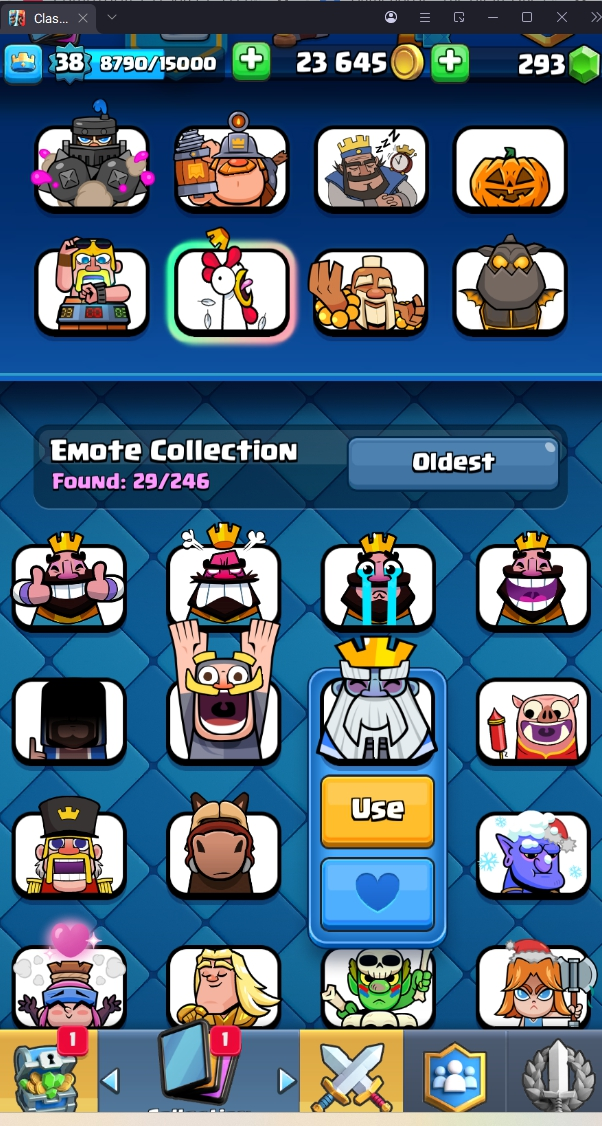Close the emulator window
The image size is (602, 1126).
click(x=562, y=18)
